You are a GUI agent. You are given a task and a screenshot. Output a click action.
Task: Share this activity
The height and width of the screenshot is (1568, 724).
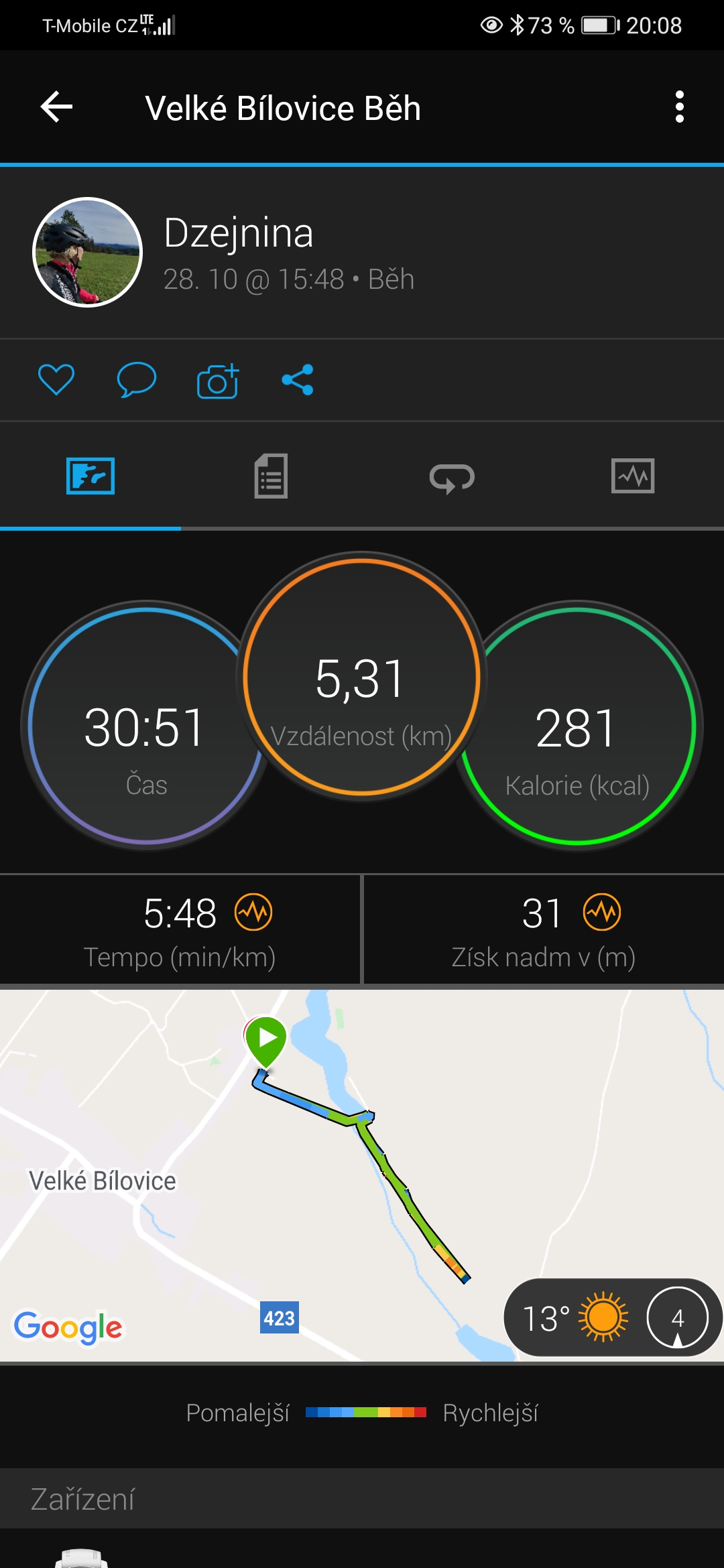[298, 380]
